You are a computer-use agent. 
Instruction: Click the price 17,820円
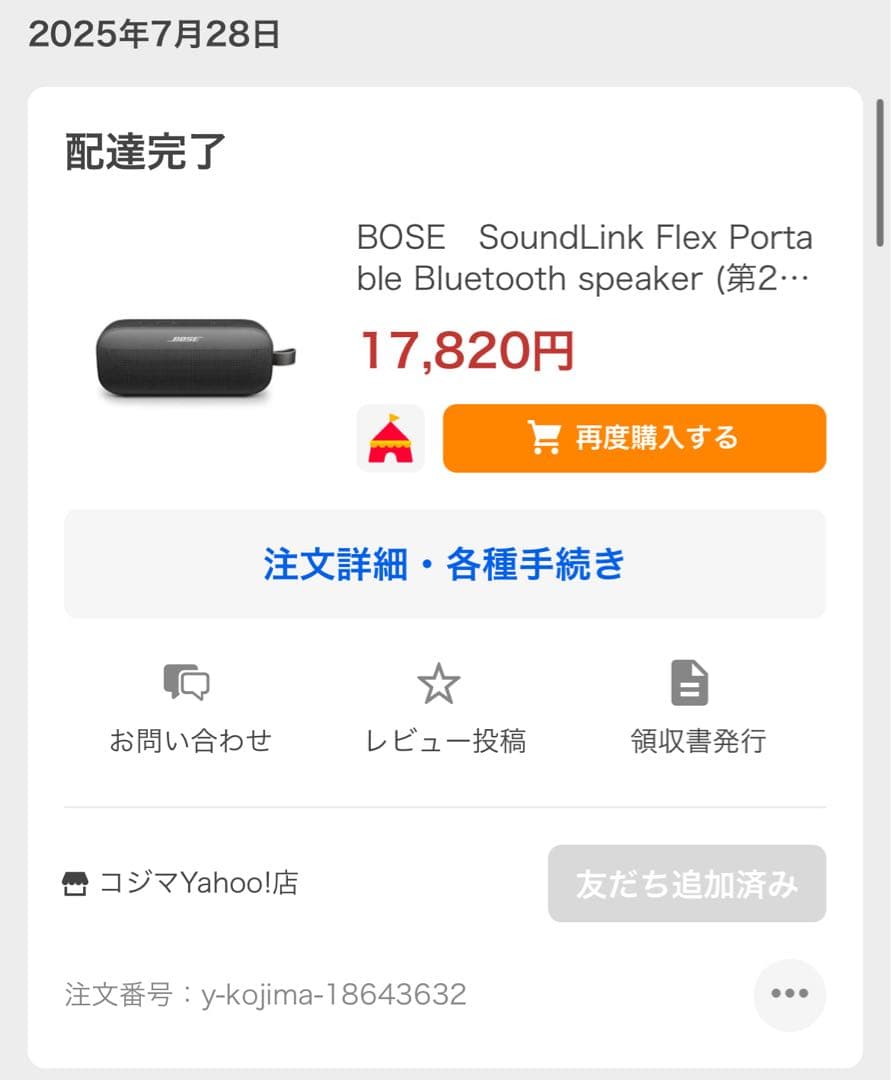pos(466,349)
